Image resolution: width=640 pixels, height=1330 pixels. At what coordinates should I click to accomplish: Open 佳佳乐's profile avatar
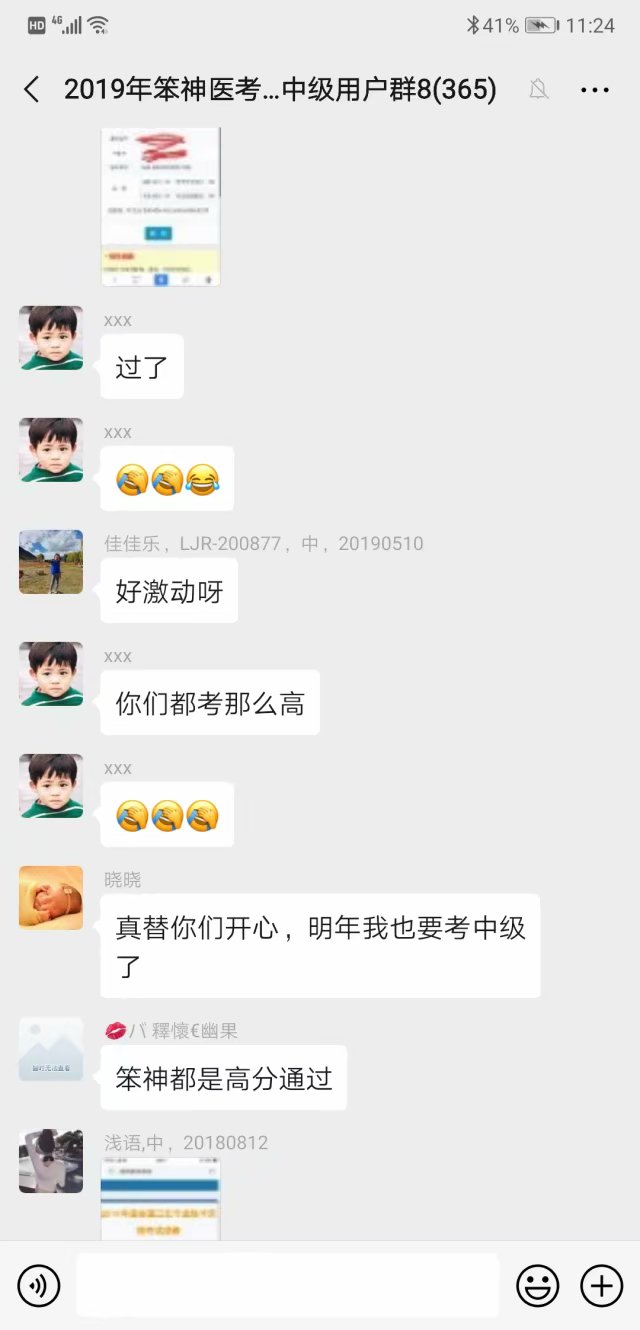(x=51, y=562)
